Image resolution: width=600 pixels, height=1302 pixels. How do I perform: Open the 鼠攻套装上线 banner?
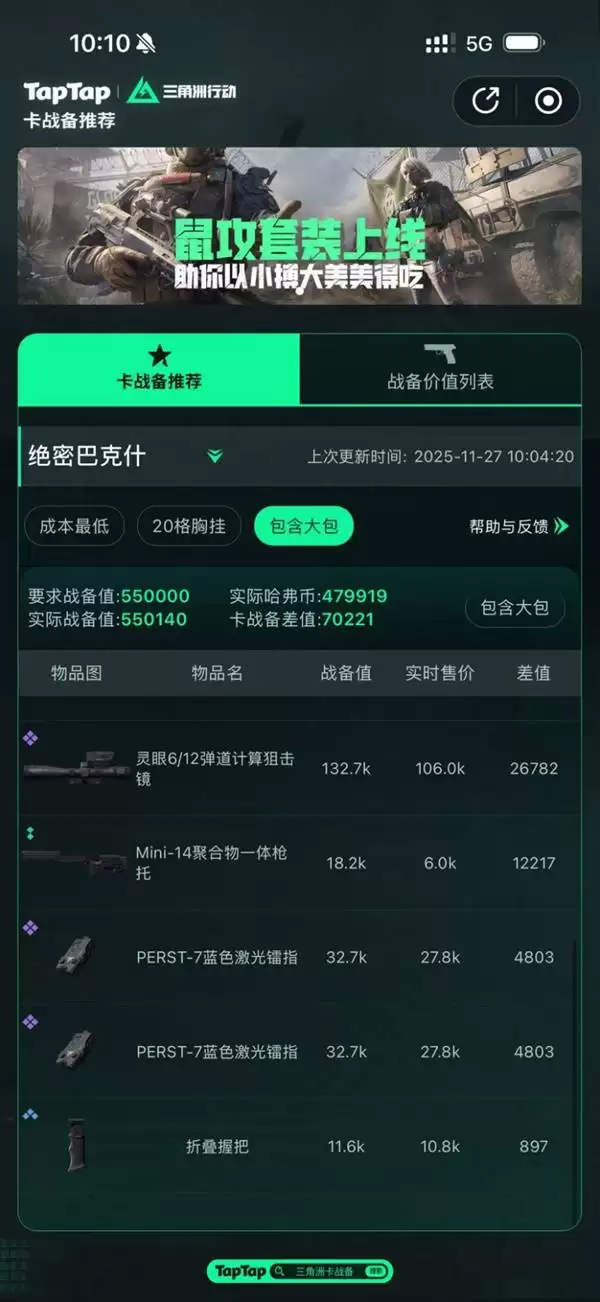(x=299, y=226)
